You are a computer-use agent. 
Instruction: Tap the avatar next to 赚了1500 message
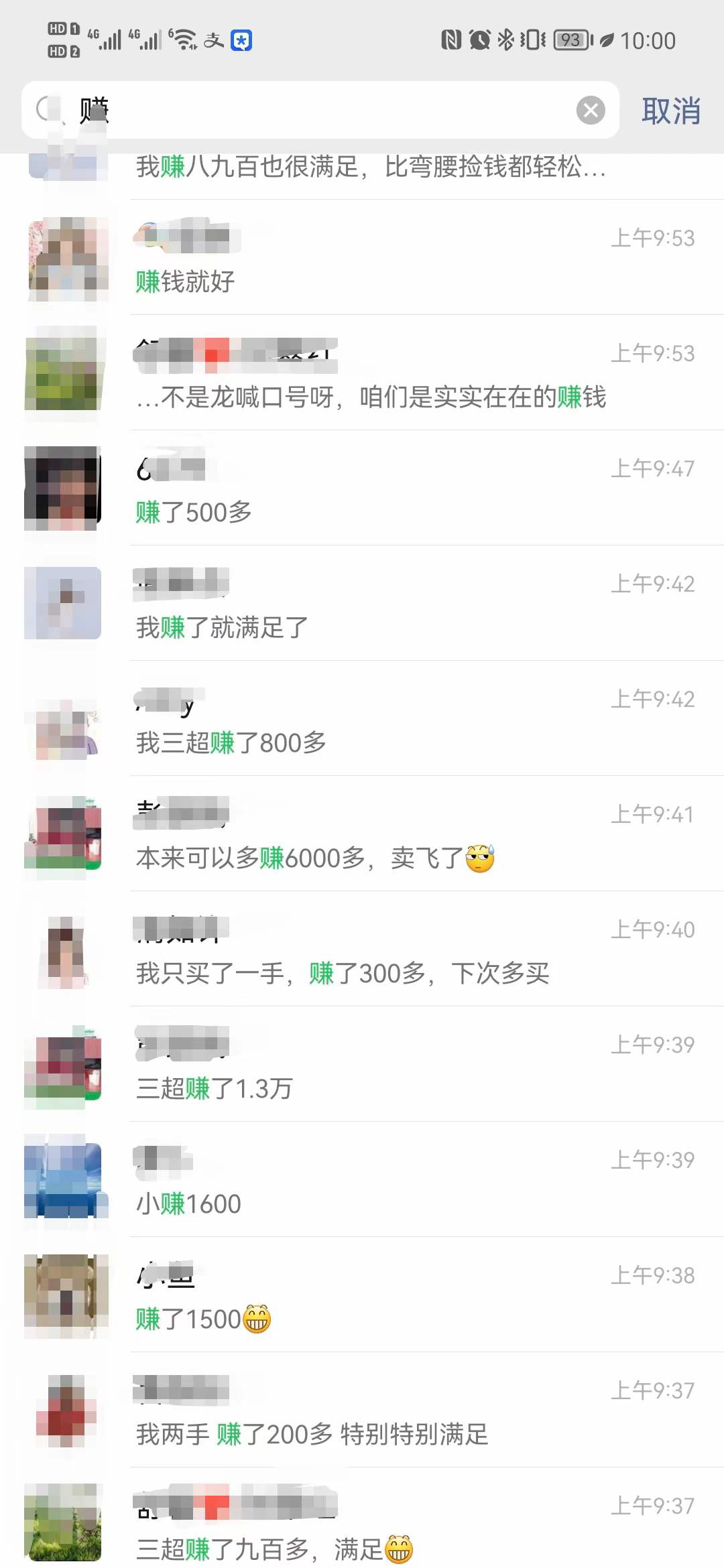tap(64, 1295)
